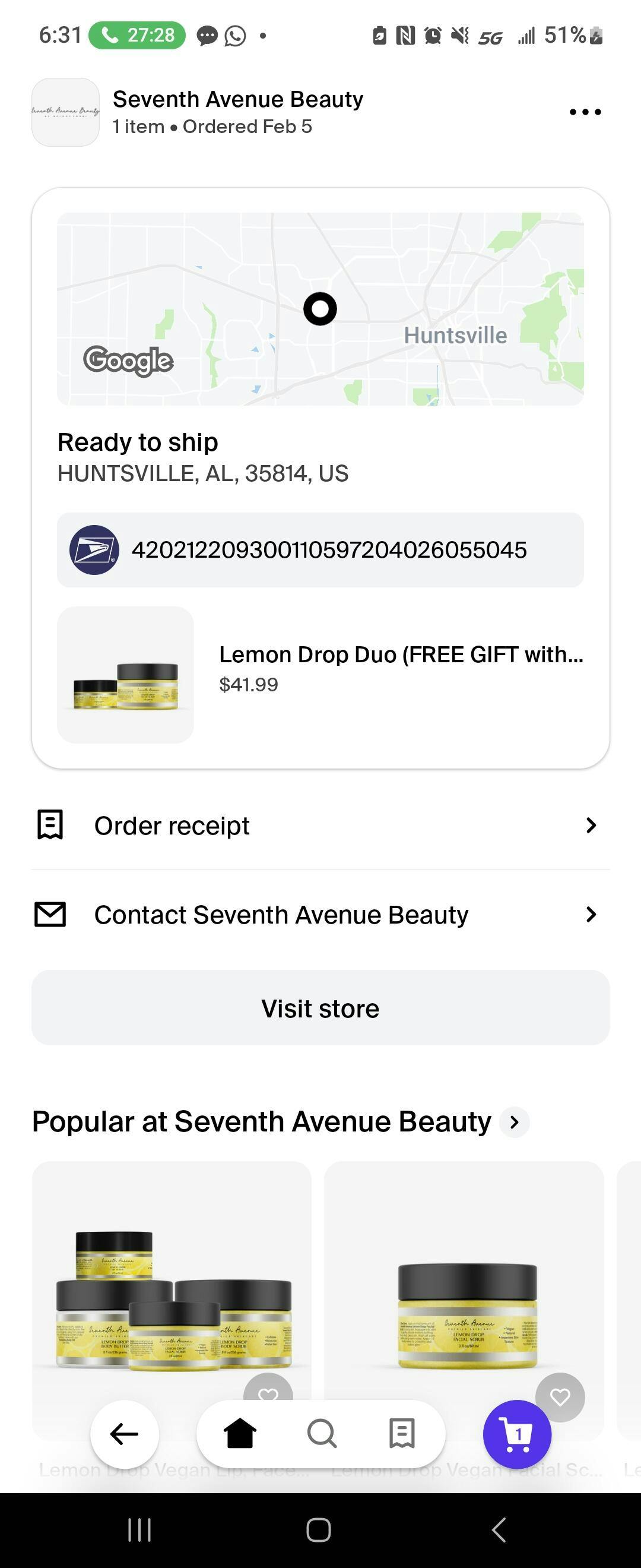641x1568 pixels.
Task: Open the Huntsville shipping map
Action: click(320, 309)
